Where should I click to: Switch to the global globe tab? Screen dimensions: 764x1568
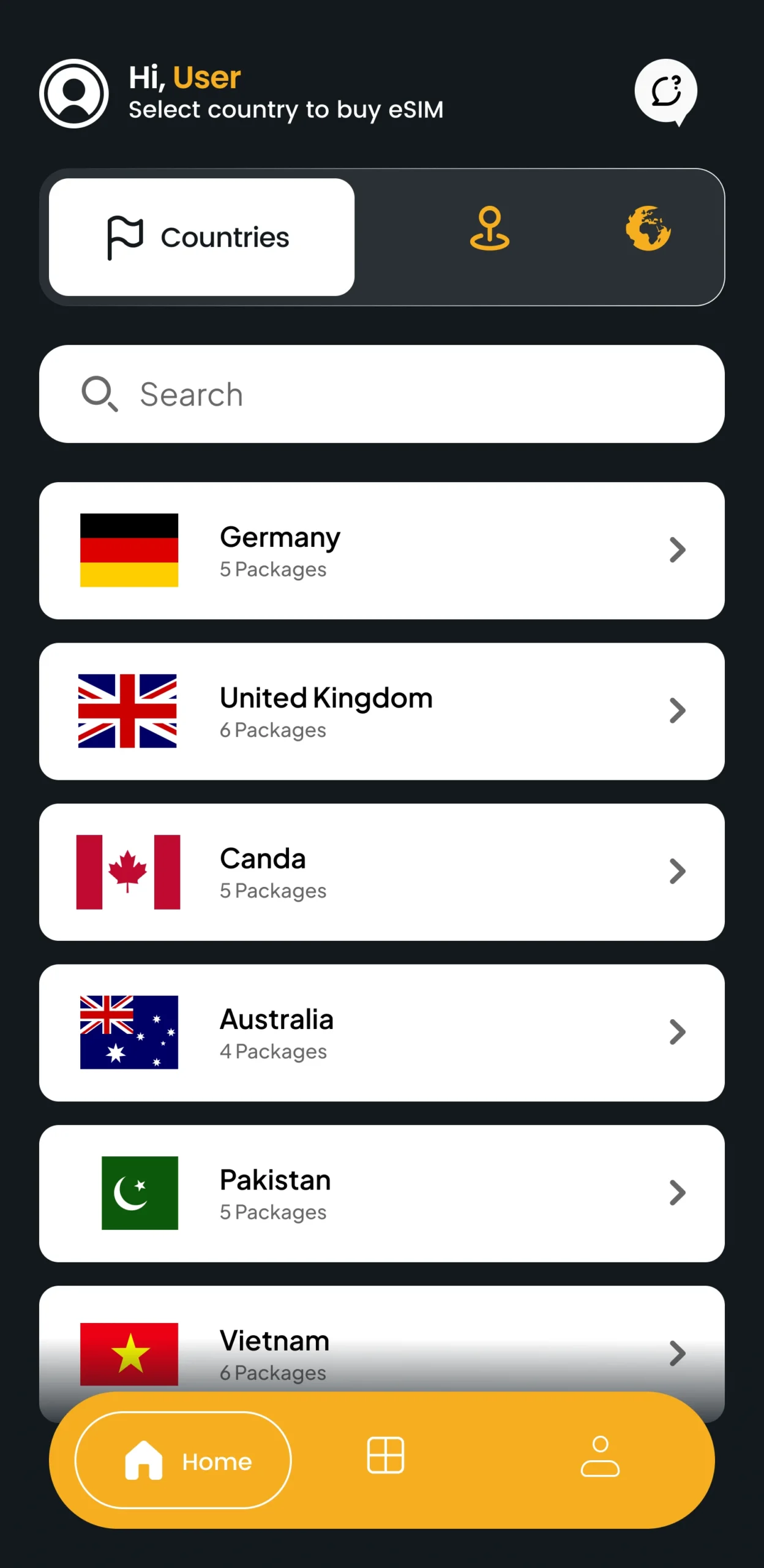648,229
